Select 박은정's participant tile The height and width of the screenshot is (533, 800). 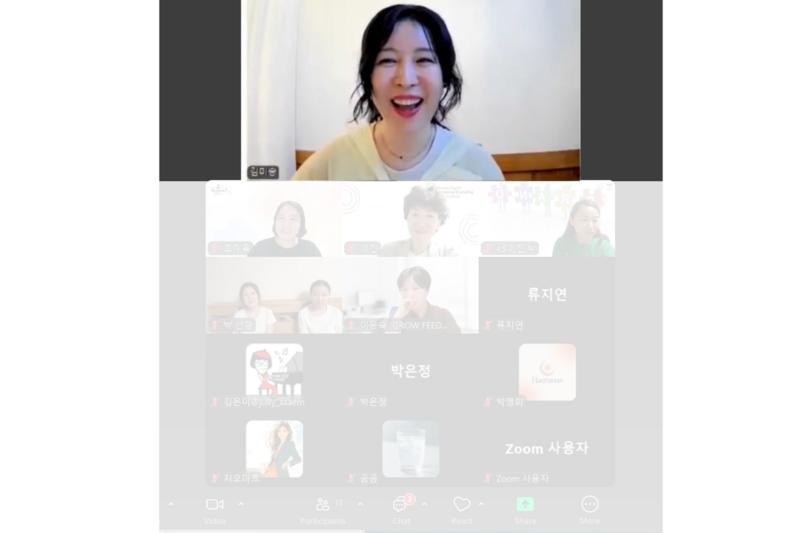410,371
